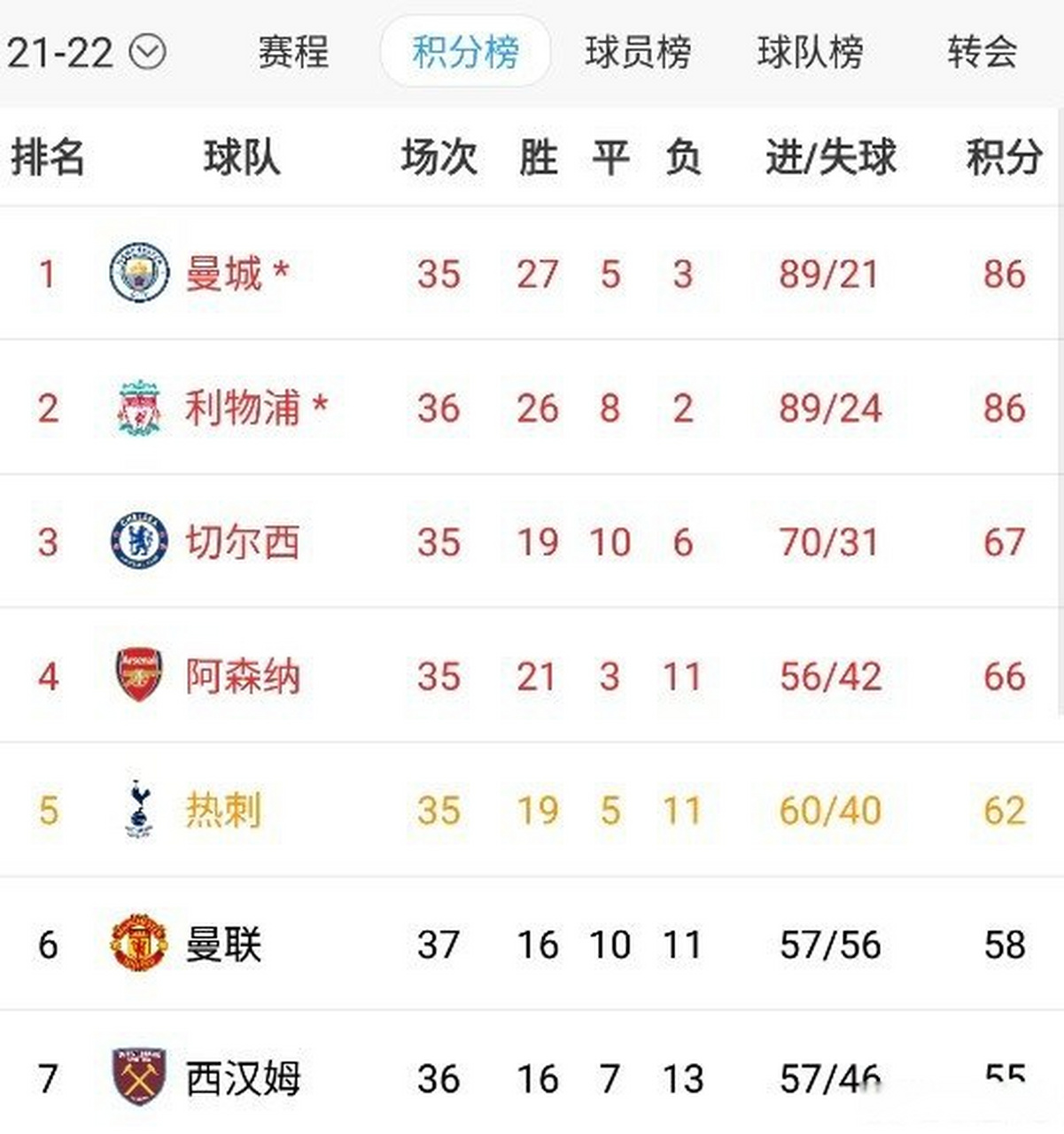Screen dimensions: 1064x1134
Task: Click the Manchester United club crest
Action: (x=138, y=943)
